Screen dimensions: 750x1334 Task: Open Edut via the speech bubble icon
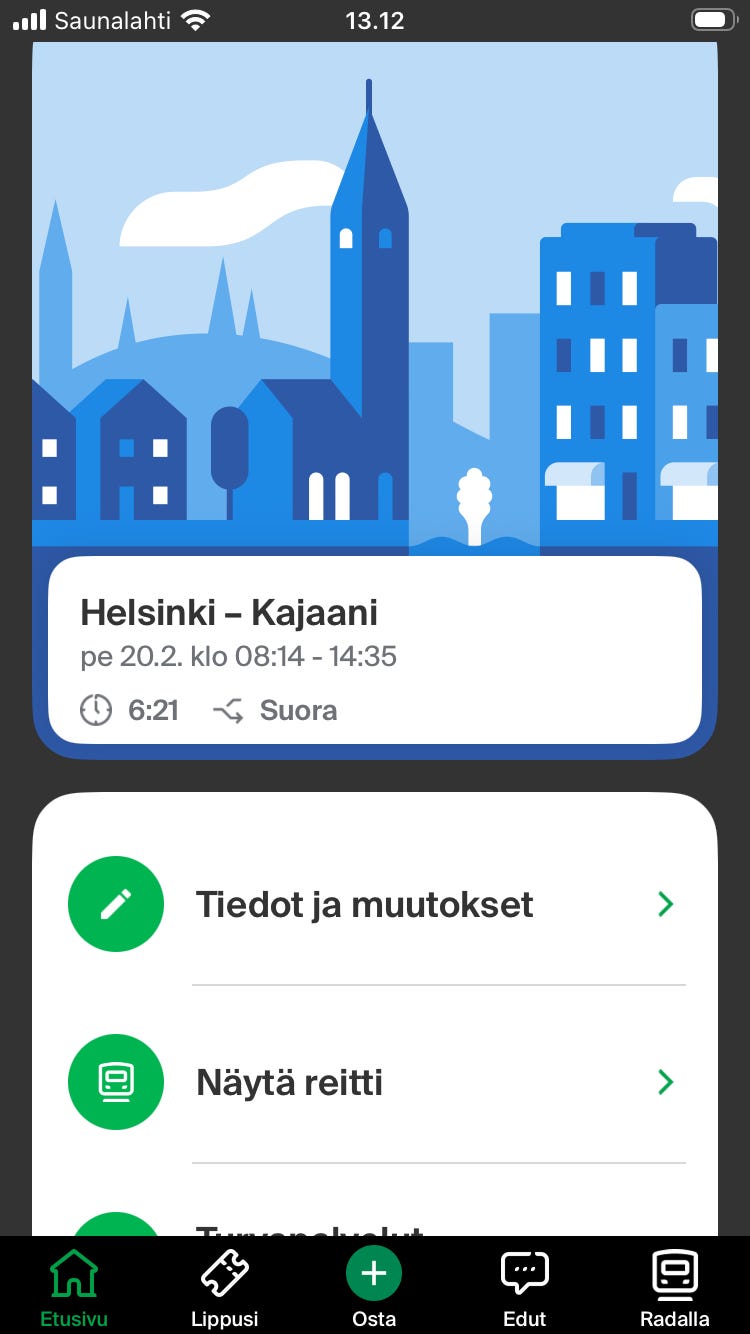[524, 1272]
